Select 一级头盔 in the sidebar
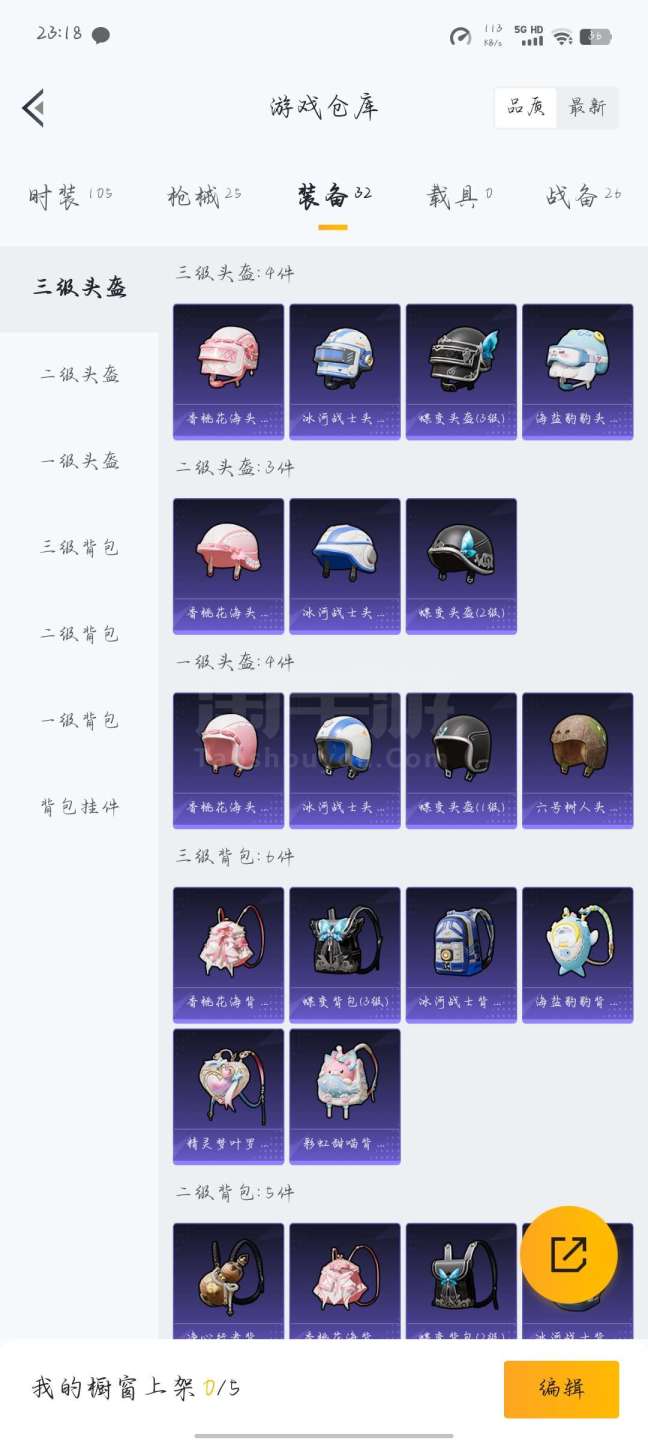Viewport: 648px width, 1440px height. click(x=80, y=461)
